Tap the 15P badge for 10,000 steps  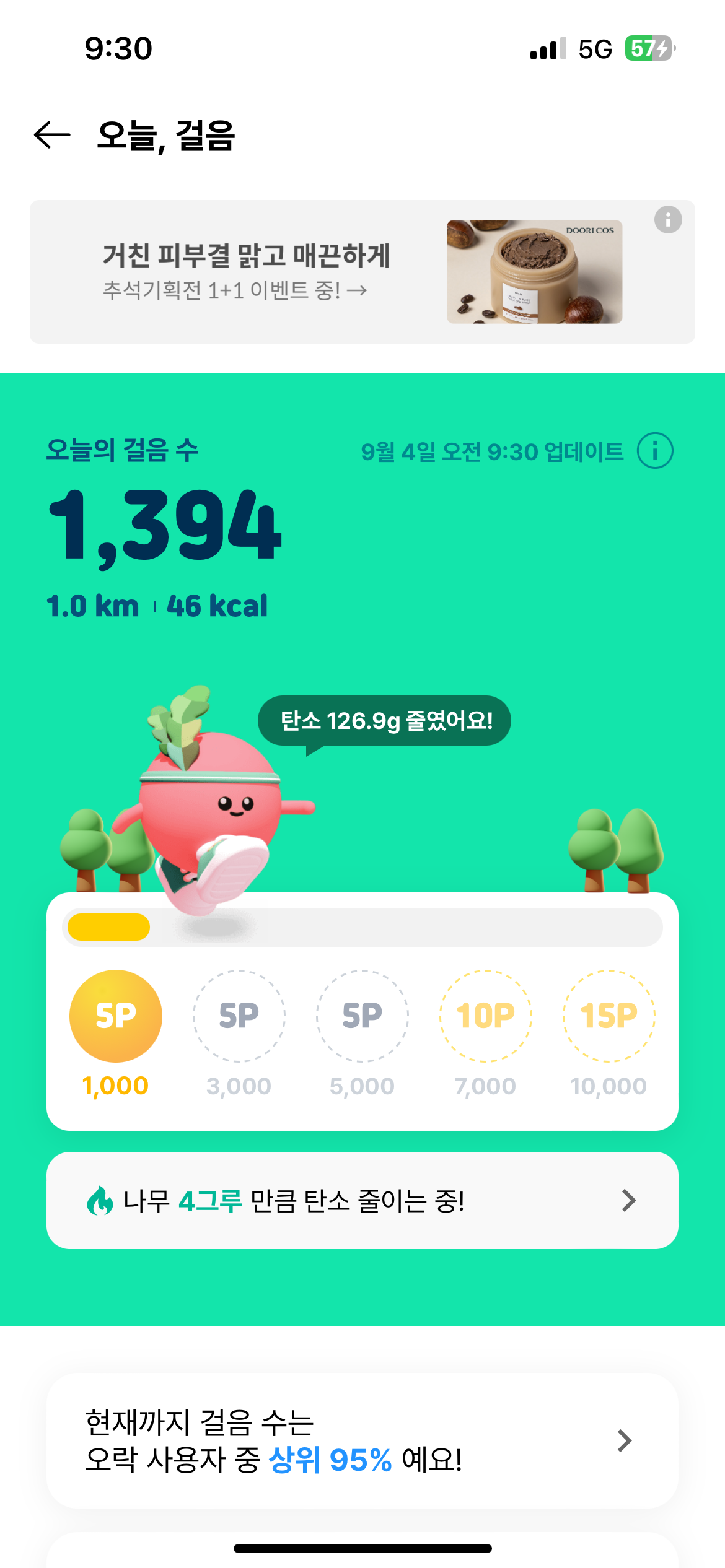609,1016
